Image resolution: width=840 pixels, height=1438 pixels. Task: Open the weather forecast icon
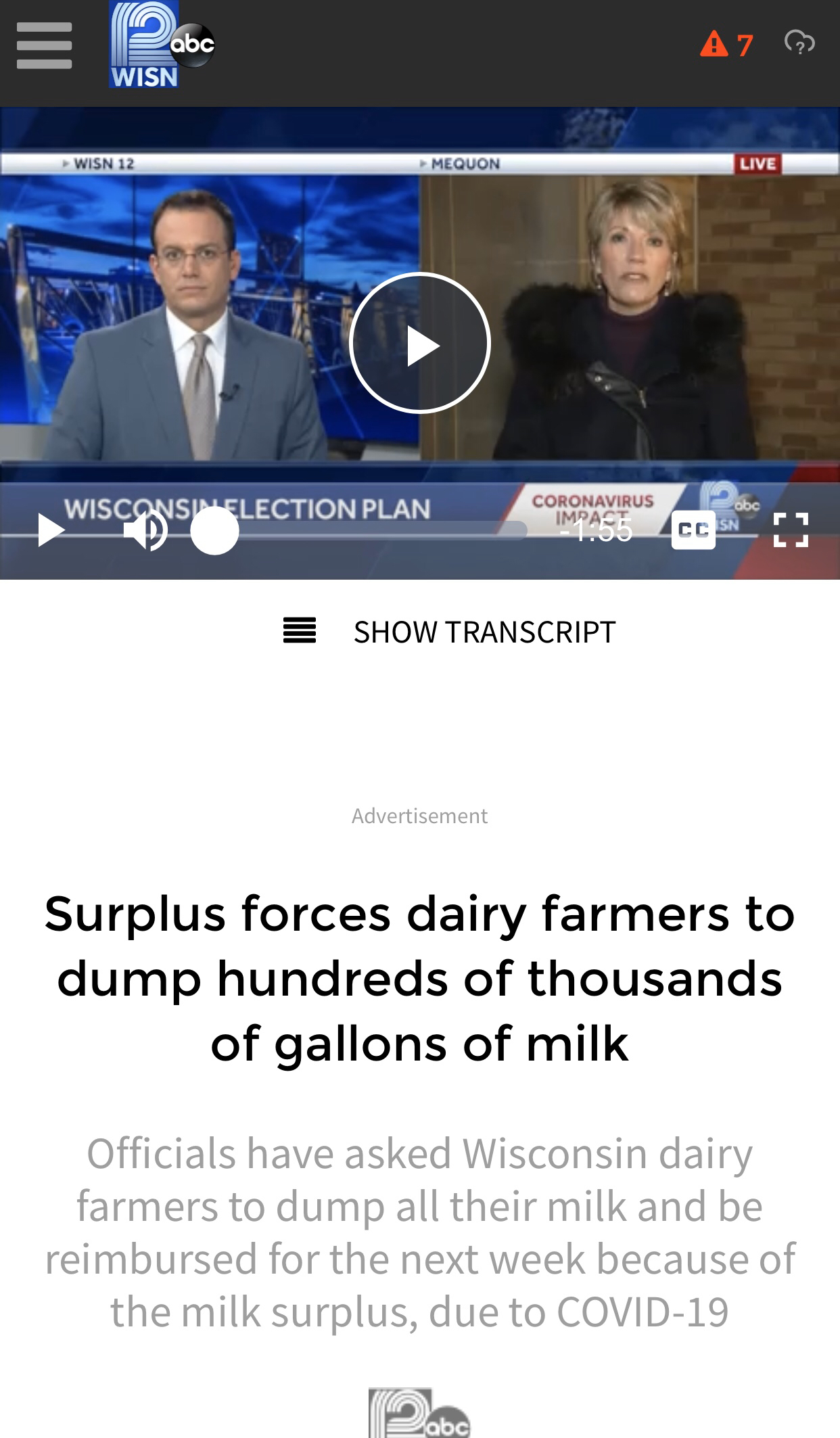tap(799, 43)
